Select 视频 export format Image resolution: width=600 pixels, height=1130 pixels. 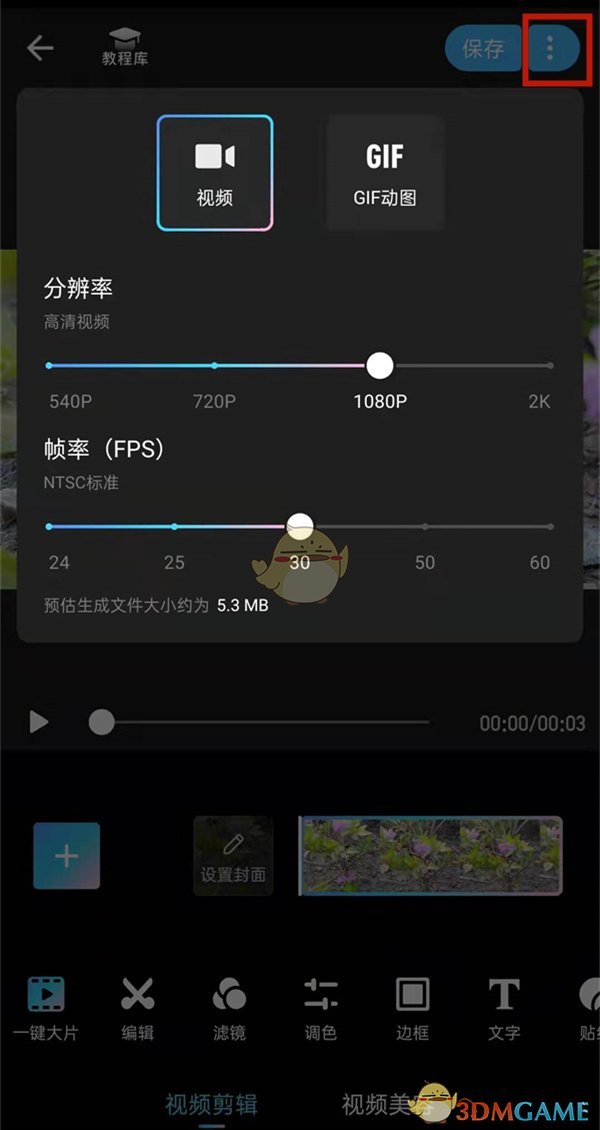tap(215, 173)
